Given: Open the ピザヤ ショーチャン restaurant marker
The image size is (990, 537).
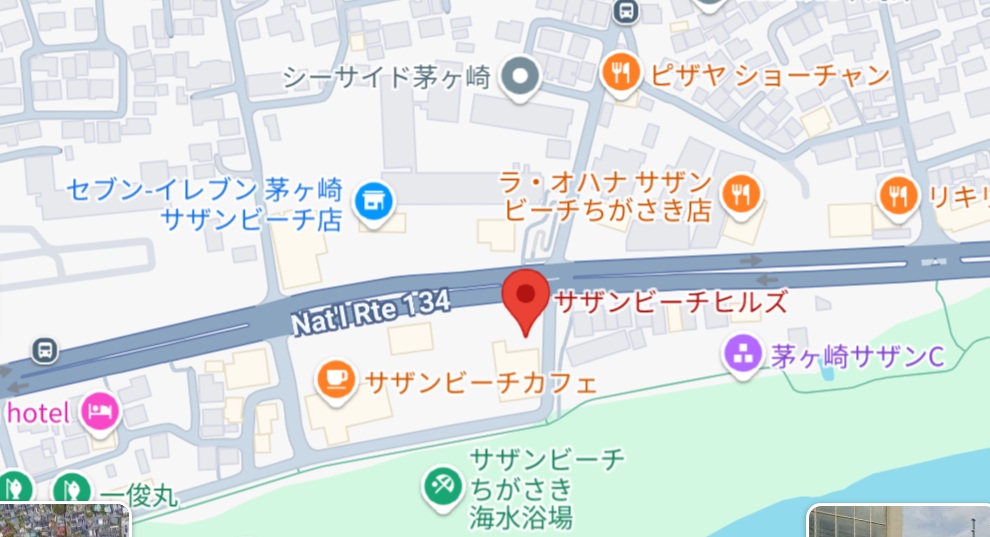Looking at the screenshot, I should (622, 73).
